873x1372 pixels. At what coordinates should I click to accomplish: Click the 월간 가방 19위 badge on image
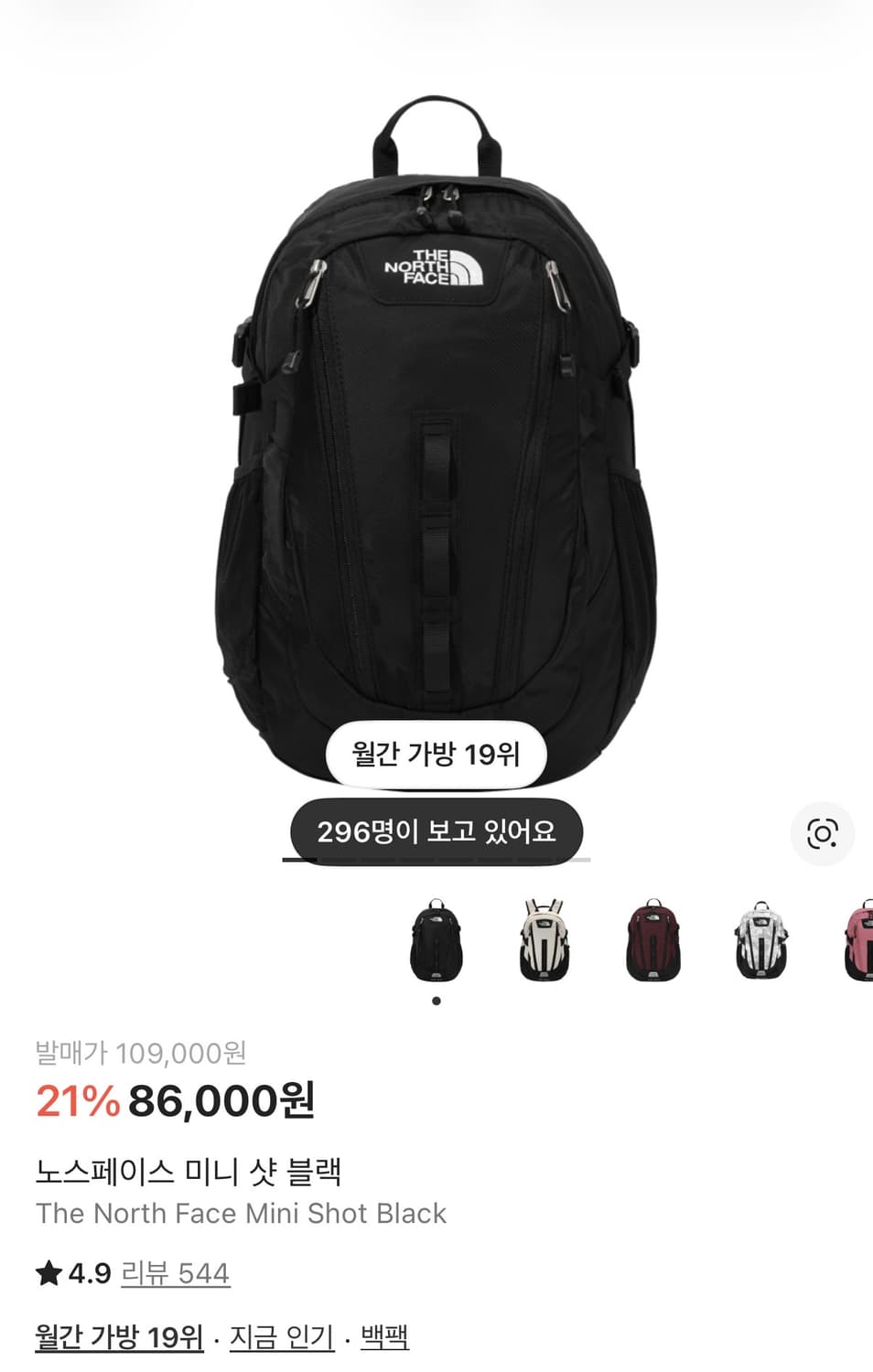pos(436,754)
